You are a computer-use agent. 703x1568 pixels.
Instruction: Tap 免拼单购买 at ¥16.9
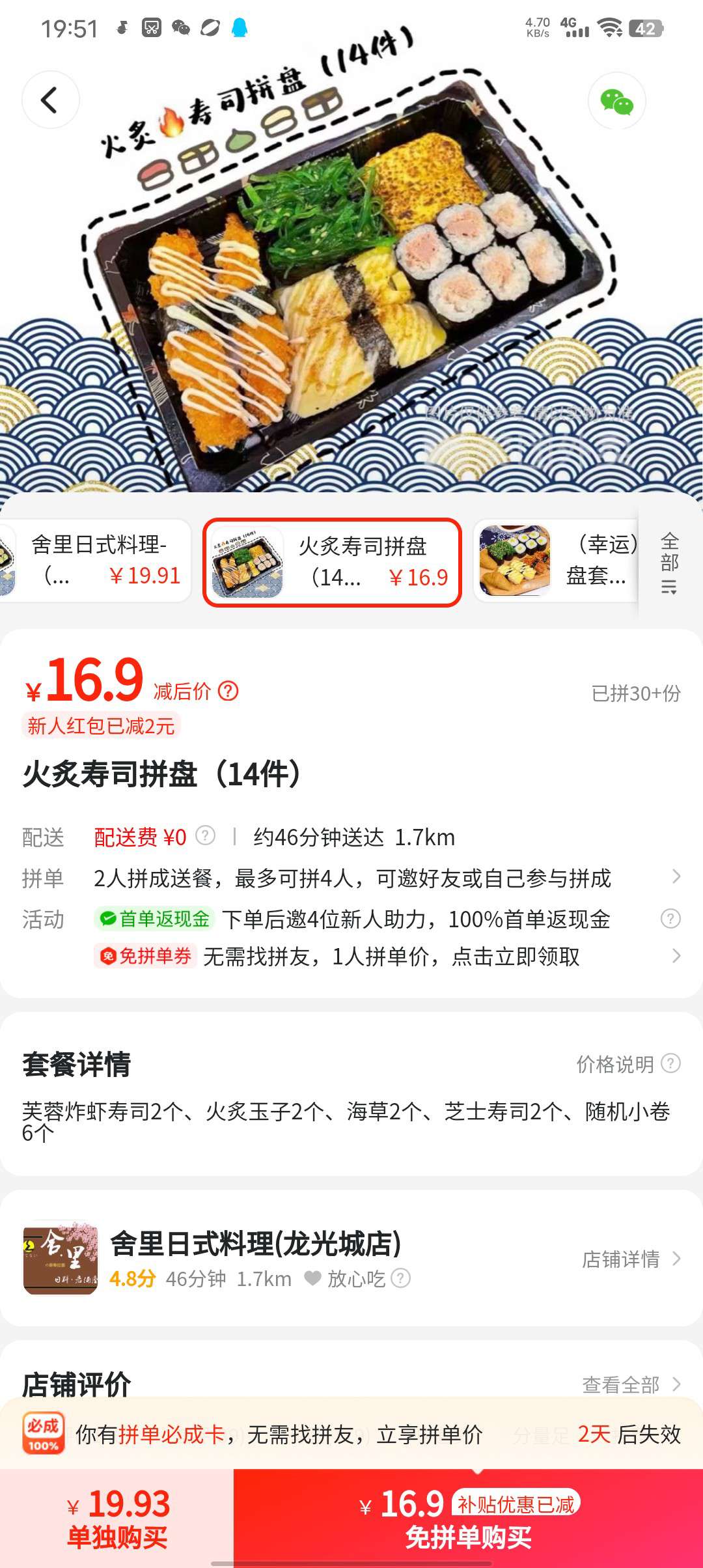468,1519
